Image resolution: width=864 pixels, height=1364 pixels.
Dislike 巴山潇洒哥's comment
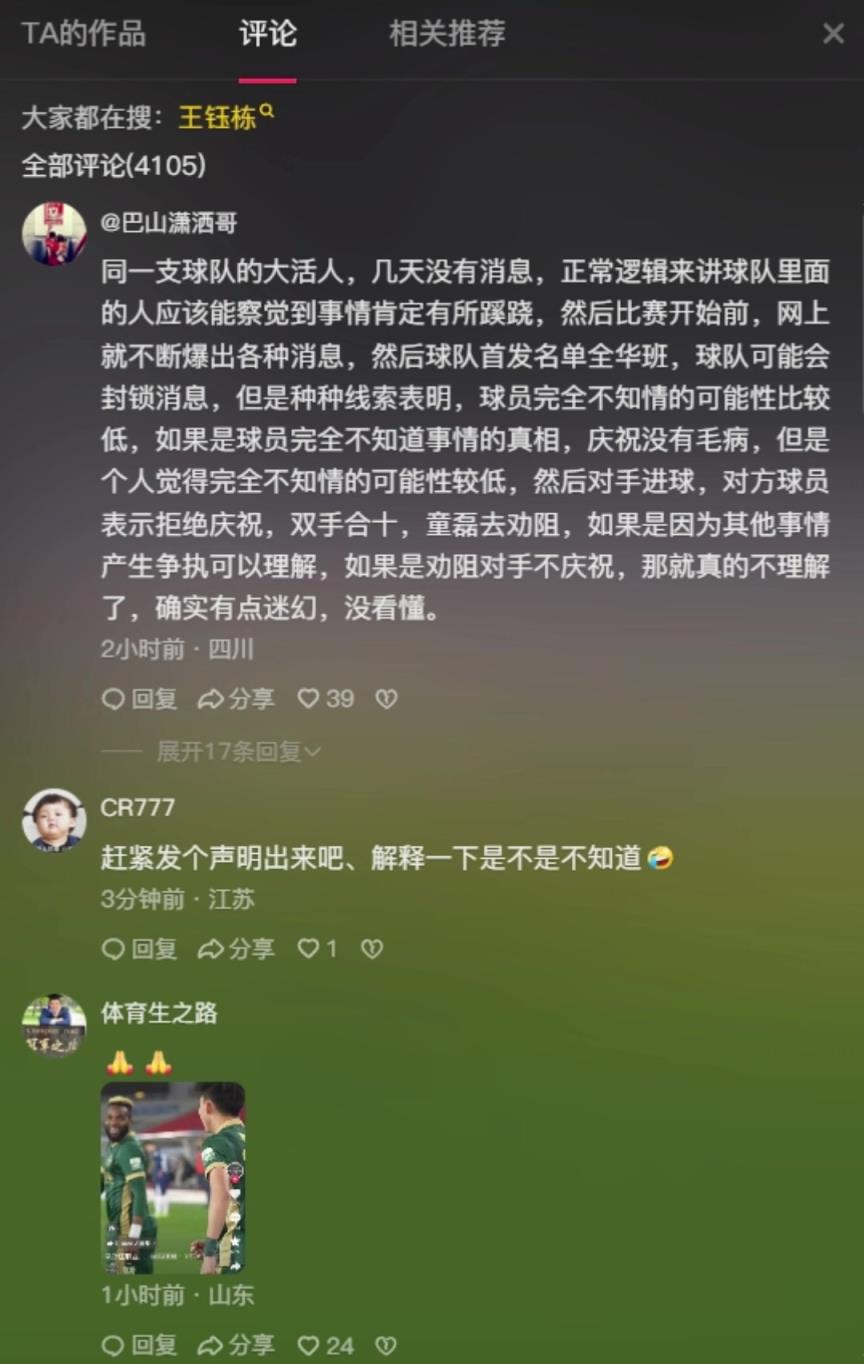tap(386, 699)
